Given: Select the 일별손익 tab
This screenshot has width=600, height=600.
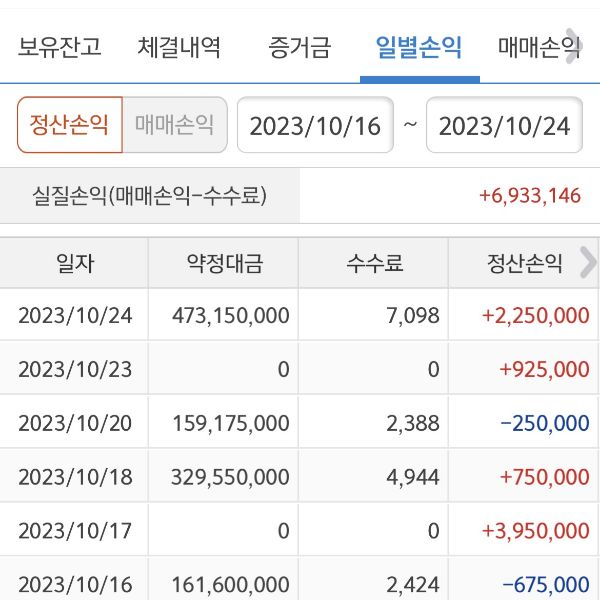Looking at the screenshot, I should pyautogui.click(x=419, y=47).
